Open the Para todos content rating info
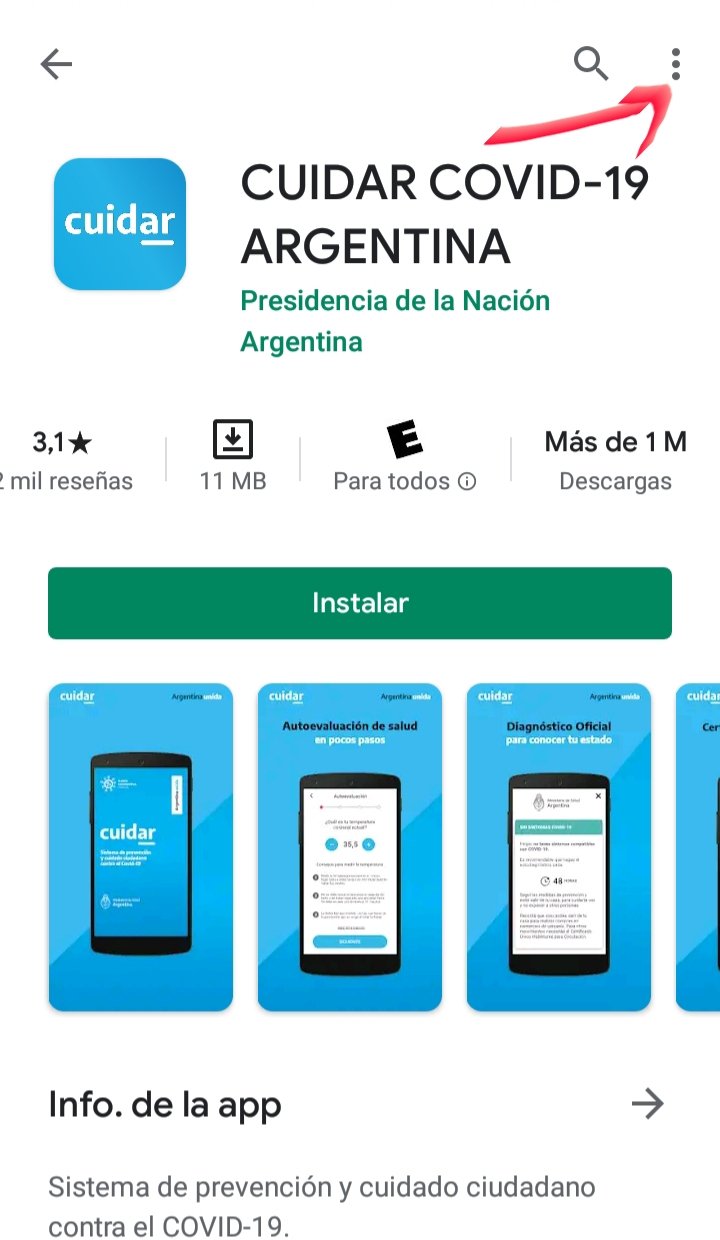This screenshot has width=720, height=1240. click(x=405, y=481)
